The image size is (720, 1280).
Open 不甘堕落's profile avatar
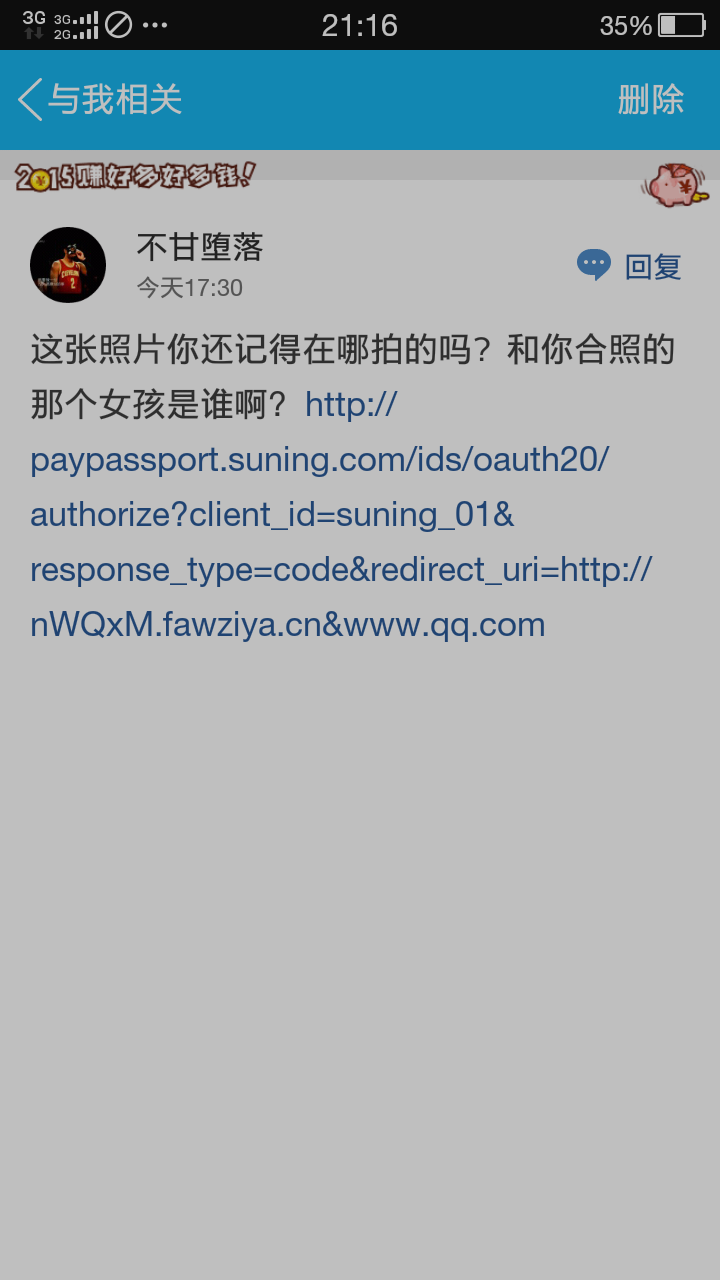point(68,265)
